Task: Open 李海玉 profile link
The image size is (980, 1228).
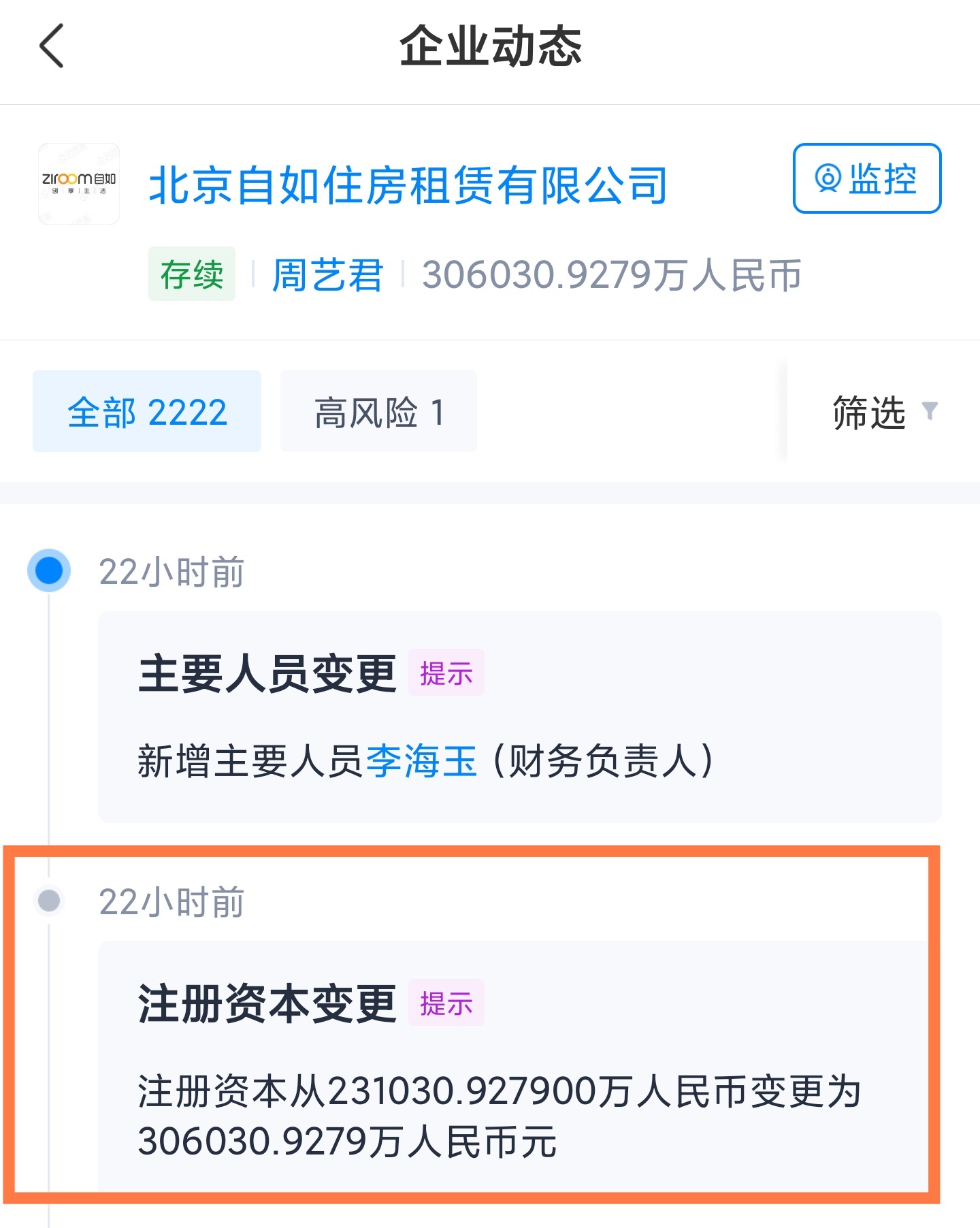Action: (x=421, y=760)
